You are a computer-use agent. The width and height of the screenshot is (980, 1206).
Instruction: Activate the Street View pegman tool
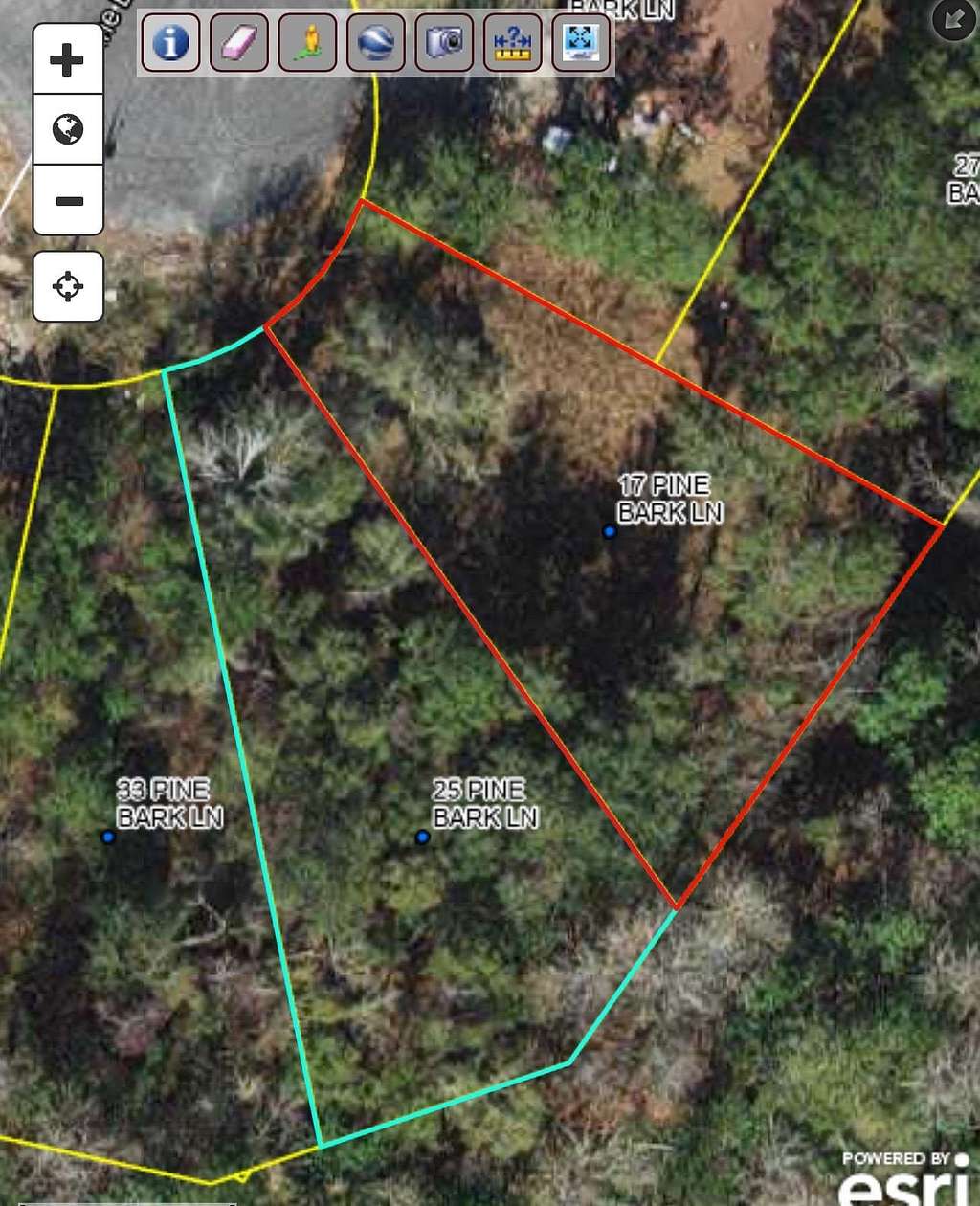(306, 43)
